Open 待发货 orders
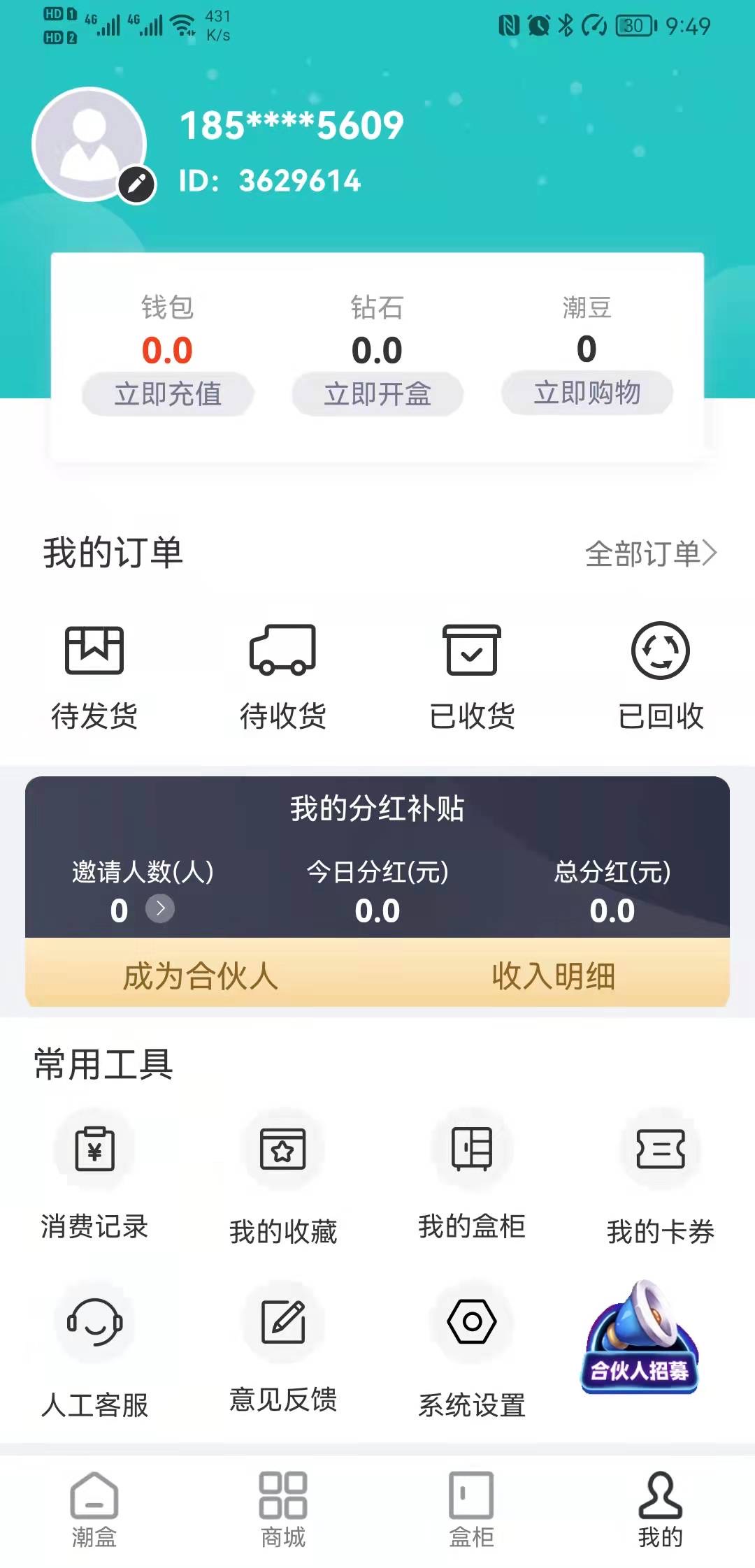The height and width of the screenshot is (1568, 755). tap(94, 674)
